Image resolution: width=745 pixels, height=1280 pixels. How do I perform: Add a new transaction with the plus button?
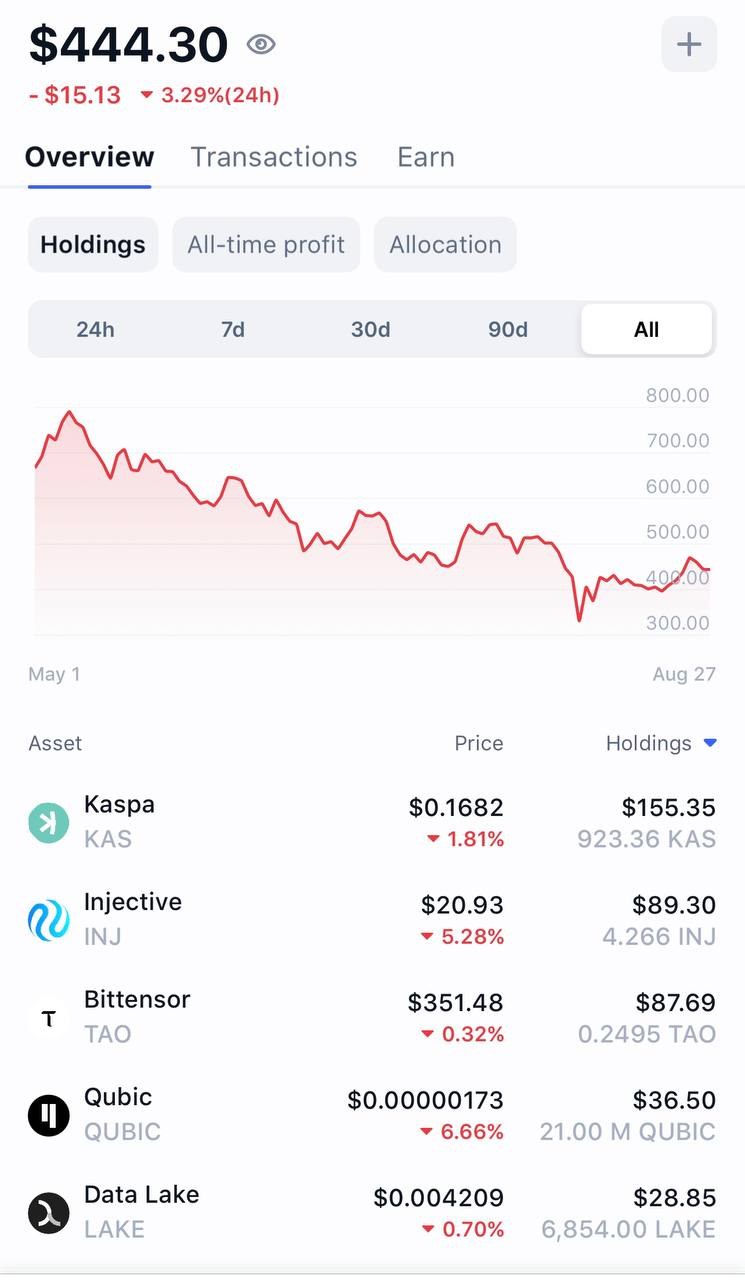689,44
